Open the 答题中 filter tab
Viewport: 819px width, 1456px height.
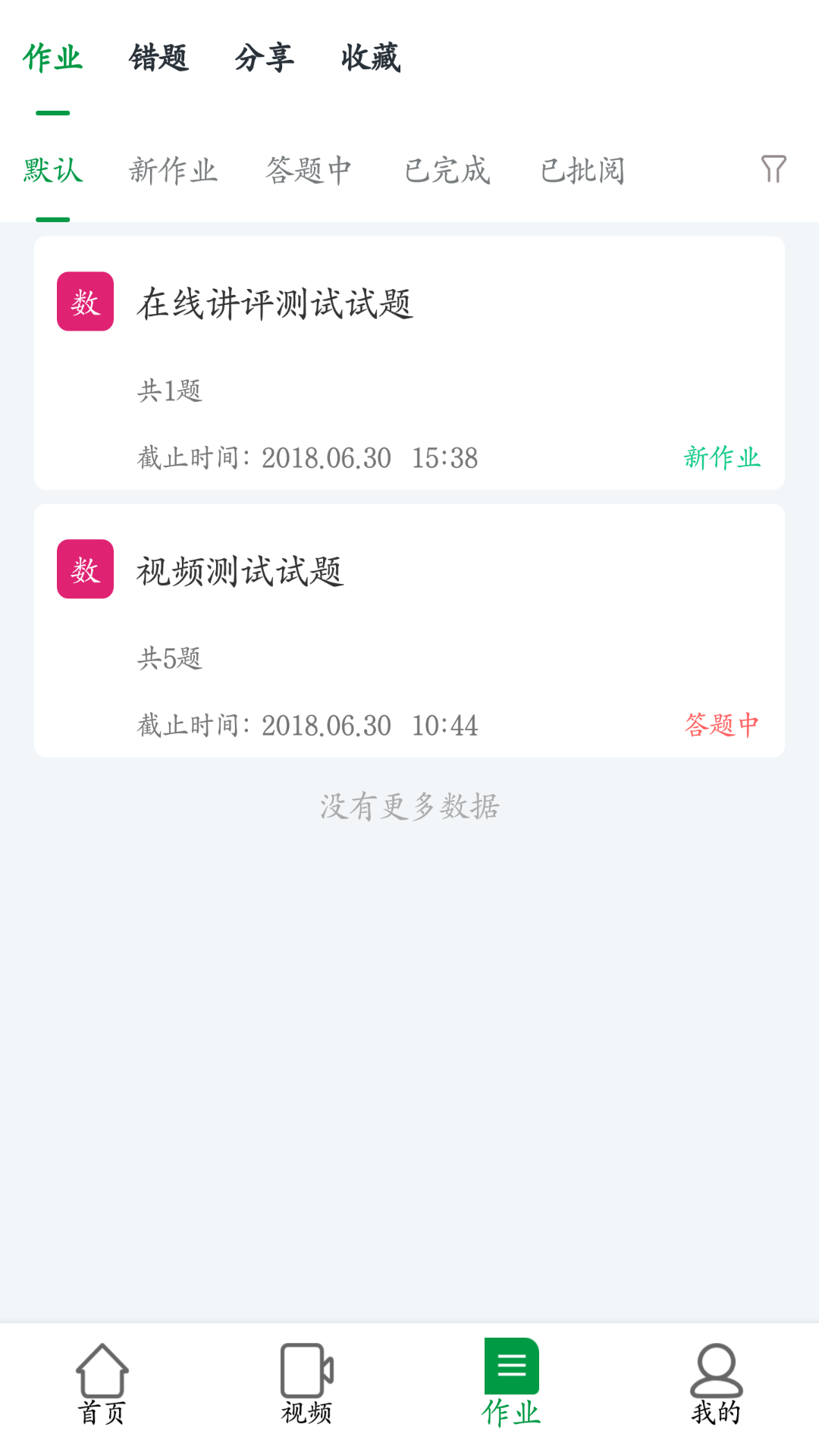[309, 169]
